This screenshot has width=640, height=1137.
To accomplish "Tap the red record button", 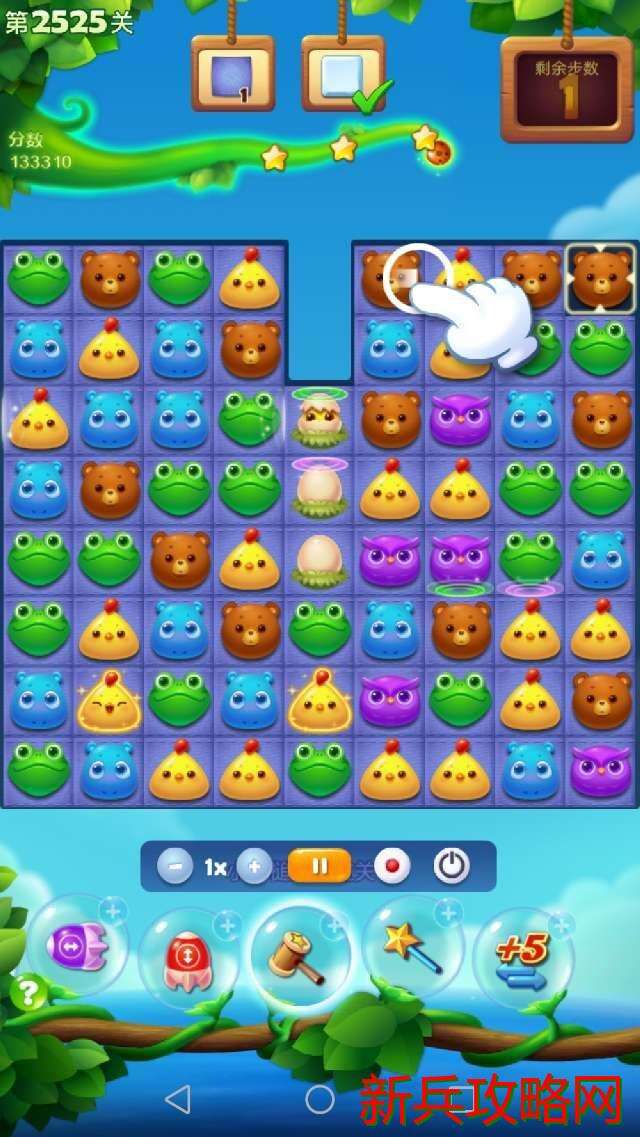I will click(x=393, y=866).
